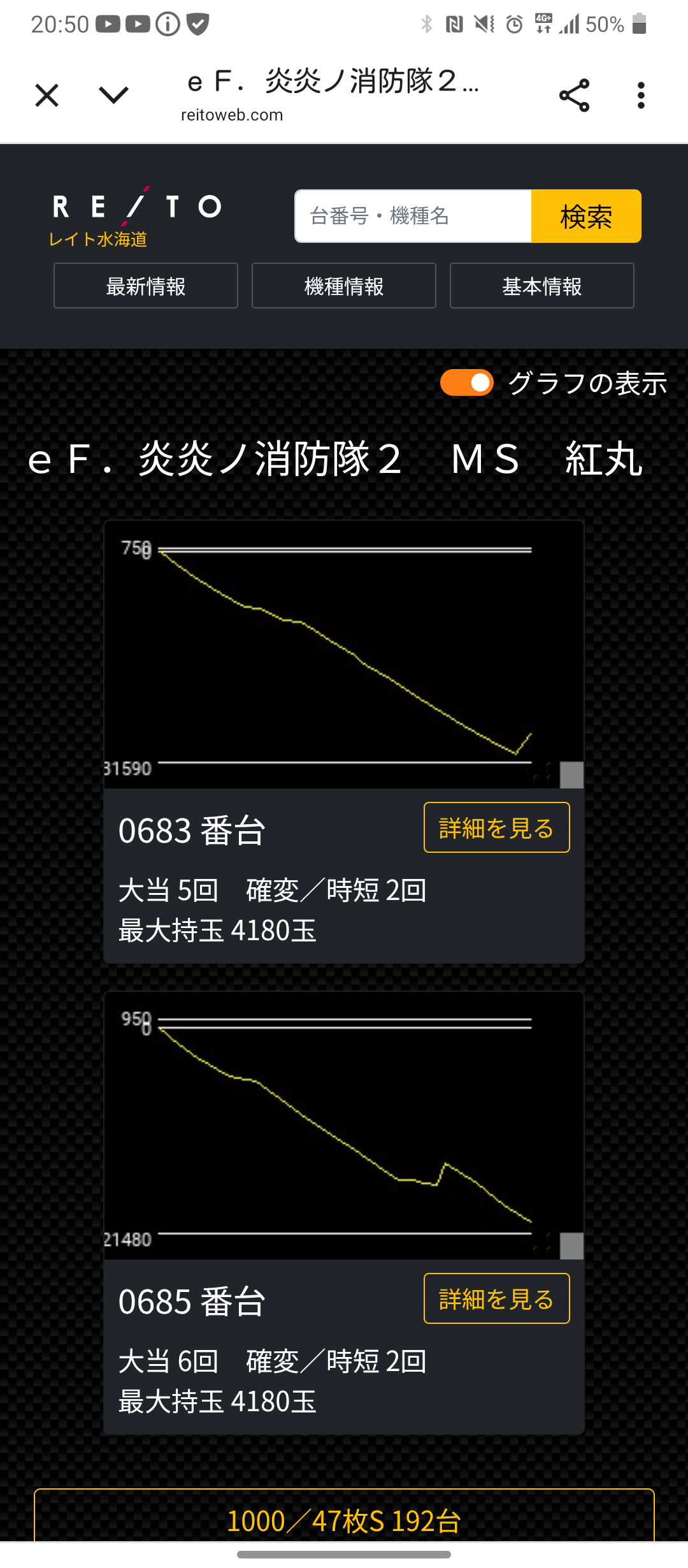View details for machine 0685
The width and height of the screenshot is (688, 1568).
pyautogui.click(x=497, y=1298)
